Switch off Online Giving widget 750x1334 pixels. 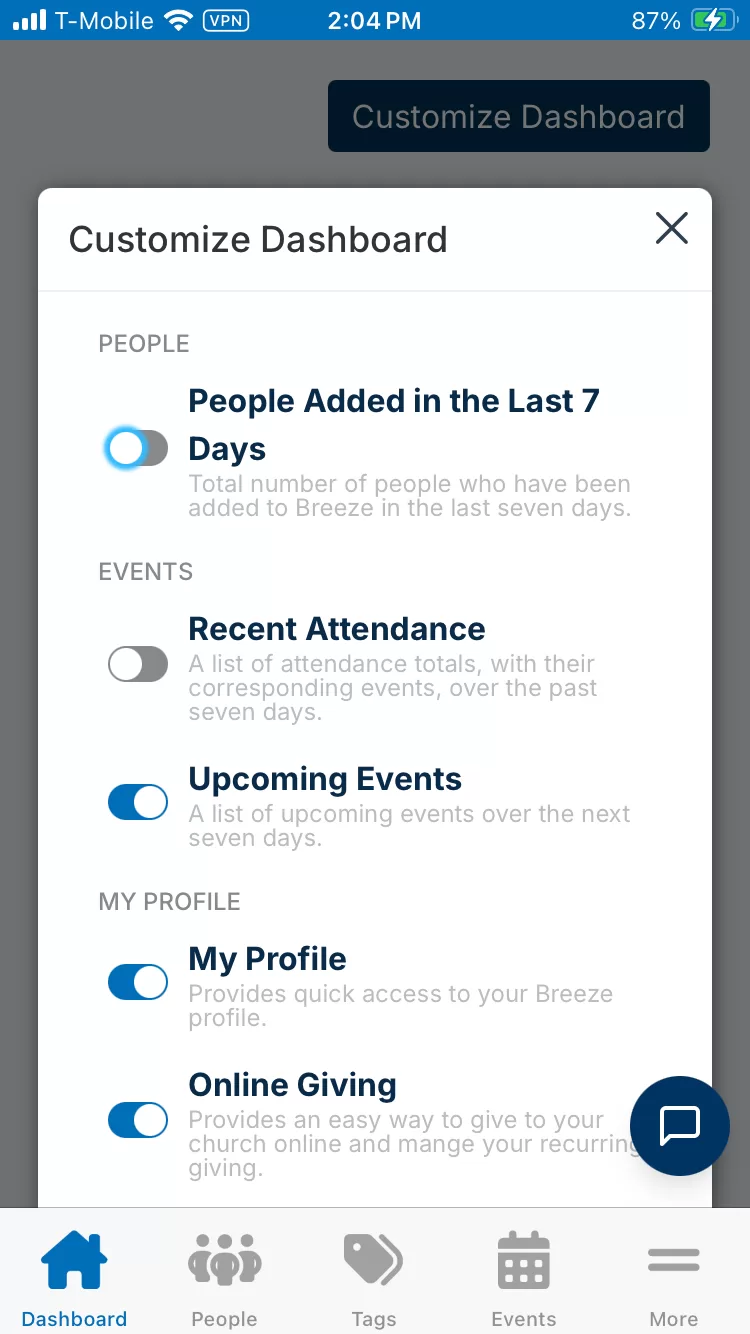click(138, 1120)
